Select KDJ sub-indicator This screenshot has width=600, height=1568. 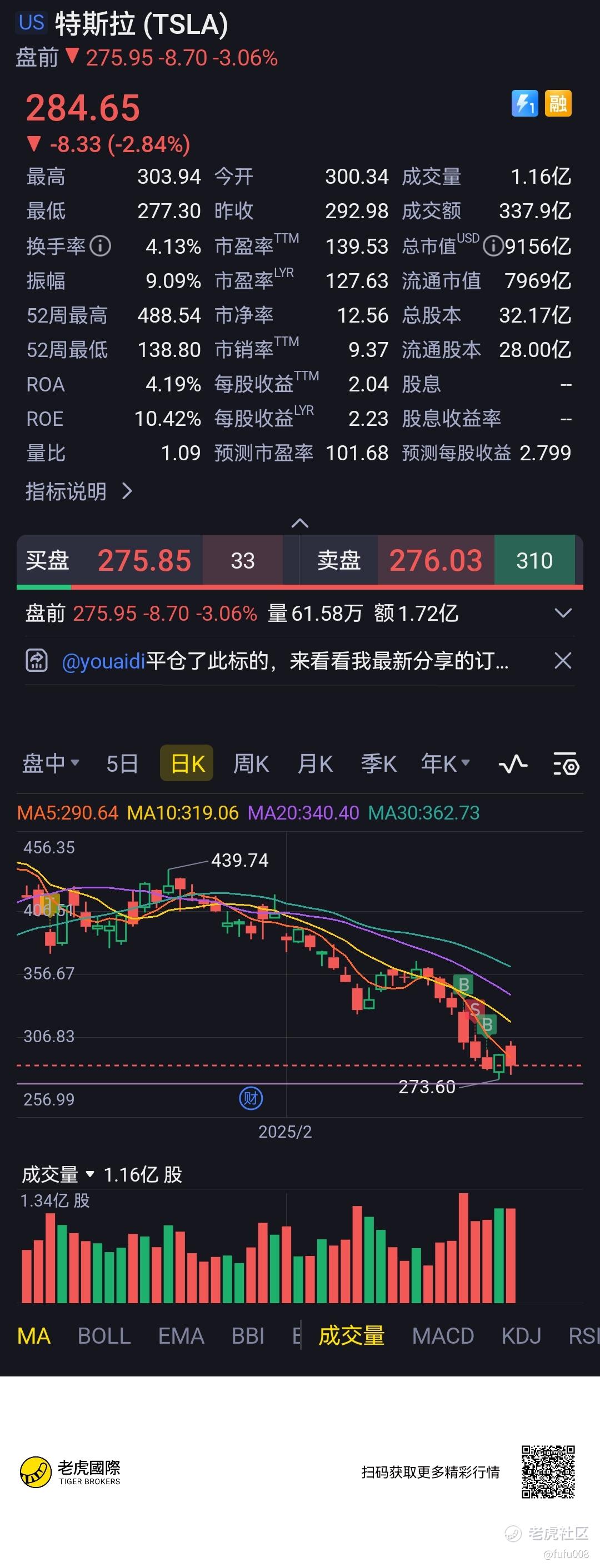521,1335
